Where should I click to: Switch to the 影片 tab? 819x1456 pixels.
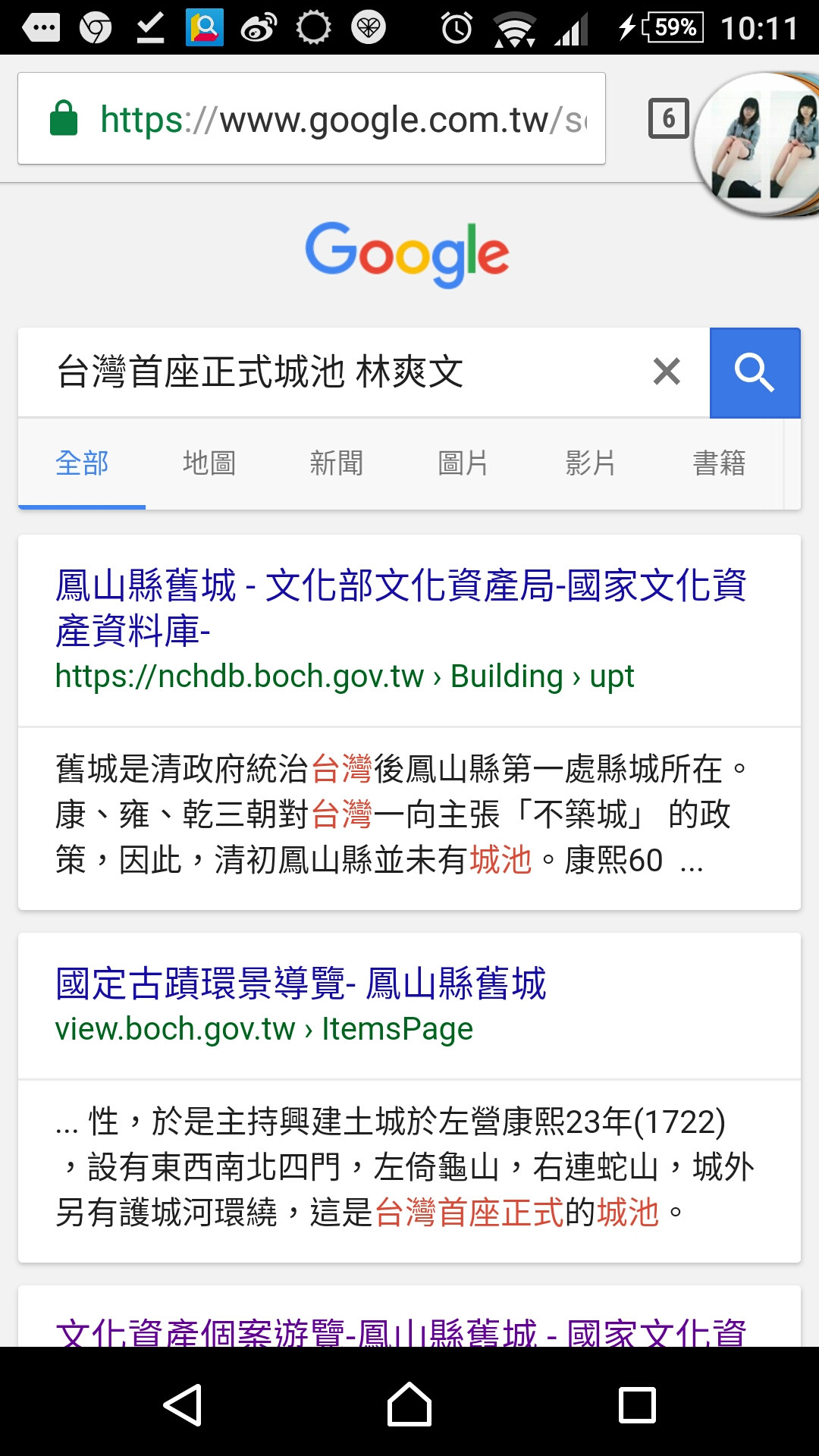[x=591, y=463]
